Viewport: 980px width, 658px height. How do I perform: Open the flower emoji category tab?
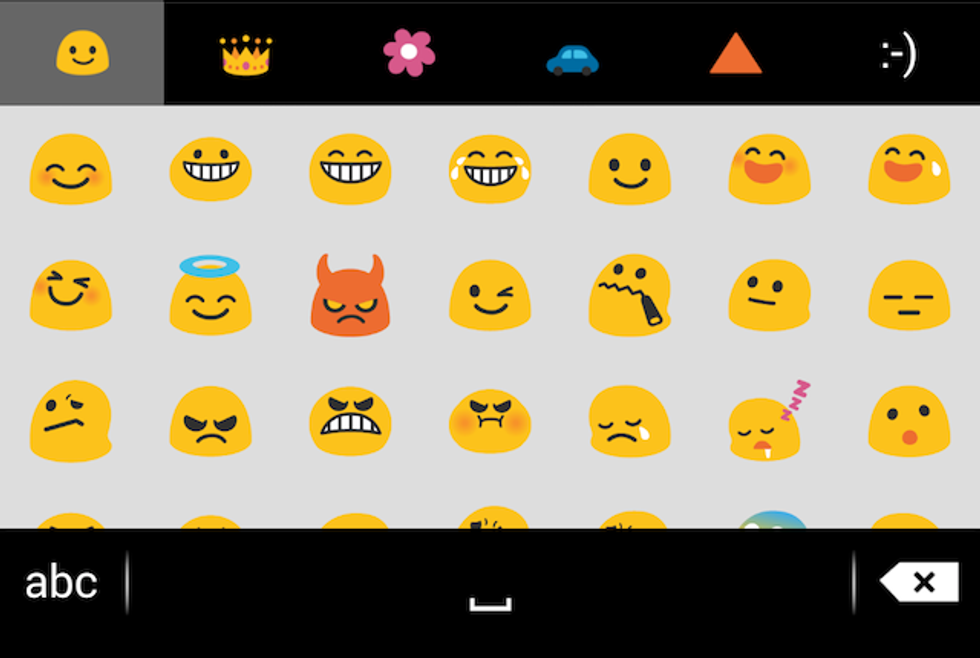[409, 53]
